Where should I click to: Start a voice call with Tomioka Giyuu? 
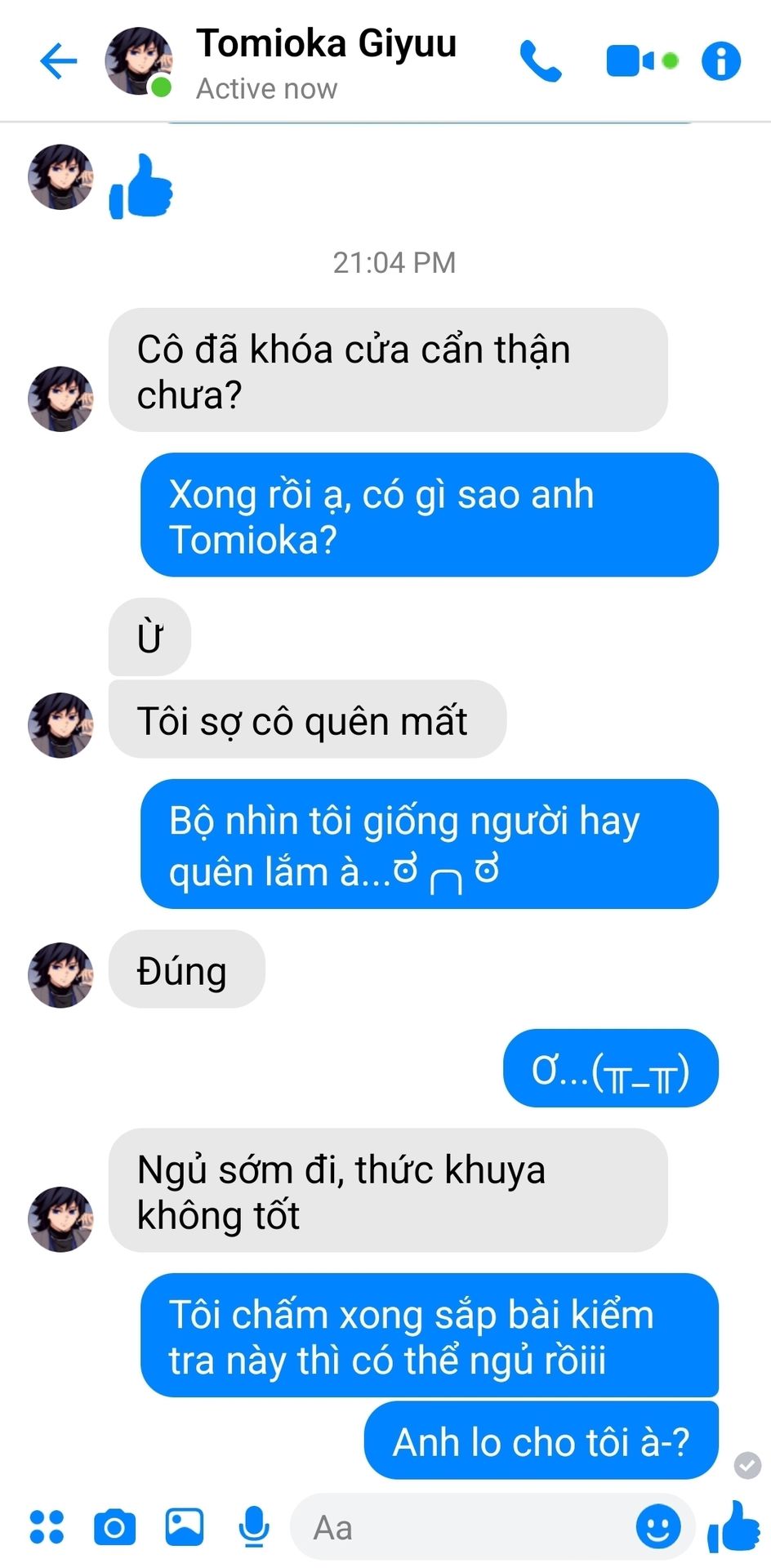[541, 61]
